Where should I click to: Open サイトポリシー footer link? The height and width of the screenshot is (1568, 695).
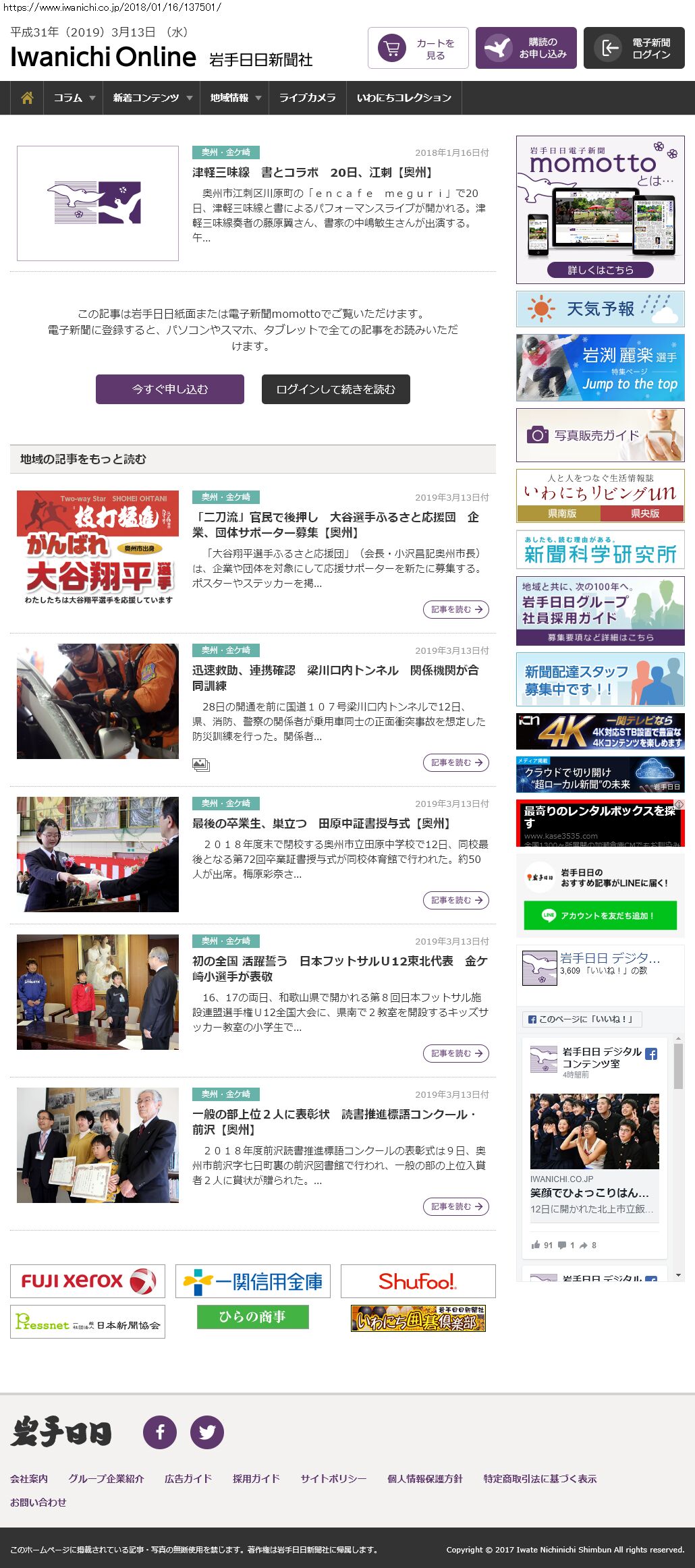333,1478
